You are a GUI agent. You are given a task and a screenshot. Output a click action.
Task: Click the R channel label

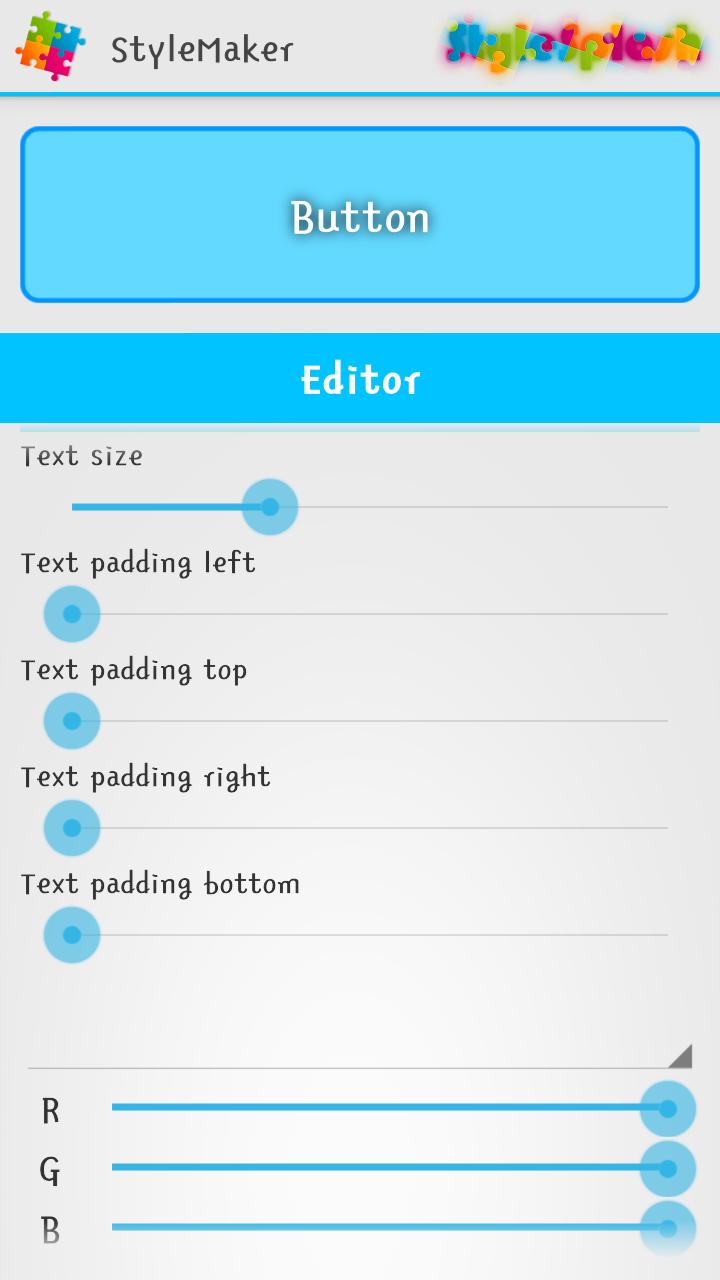(49, 1109)
